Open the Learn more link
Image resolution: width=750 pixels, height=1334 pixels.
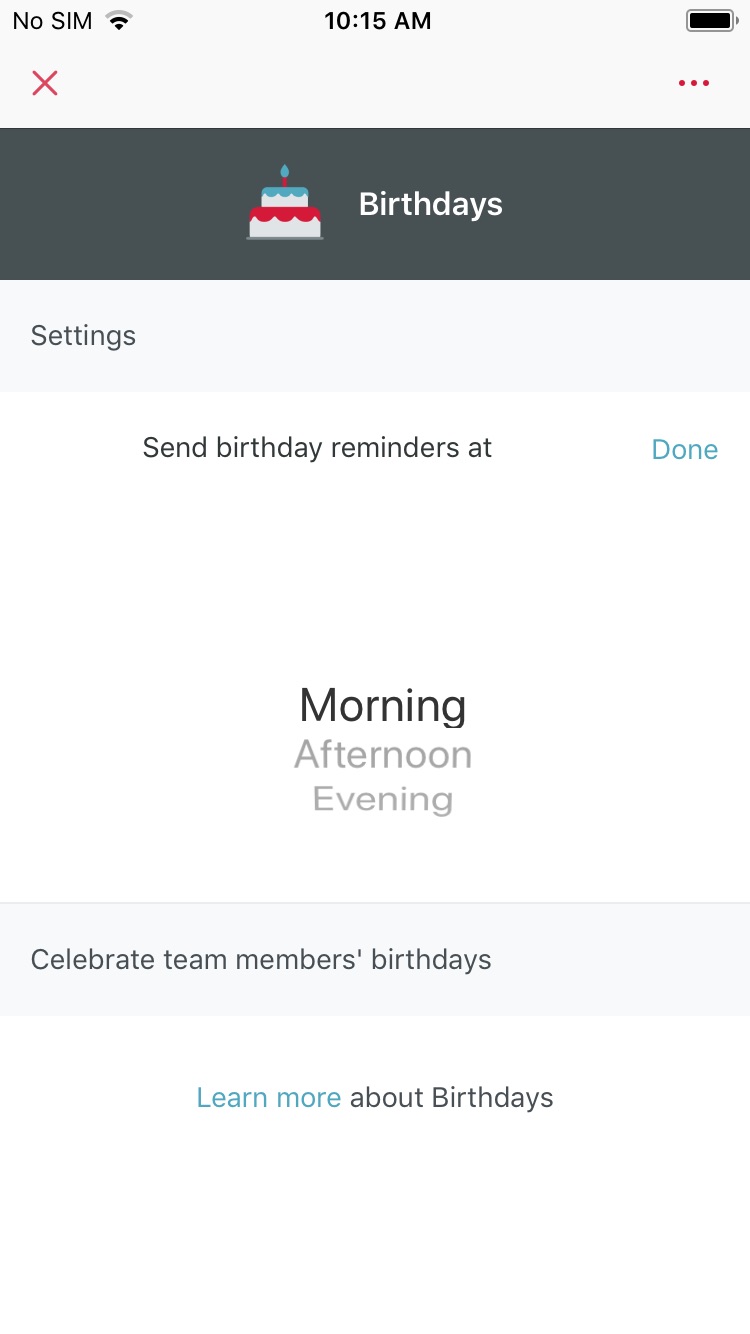click(x=269, y=1097)
